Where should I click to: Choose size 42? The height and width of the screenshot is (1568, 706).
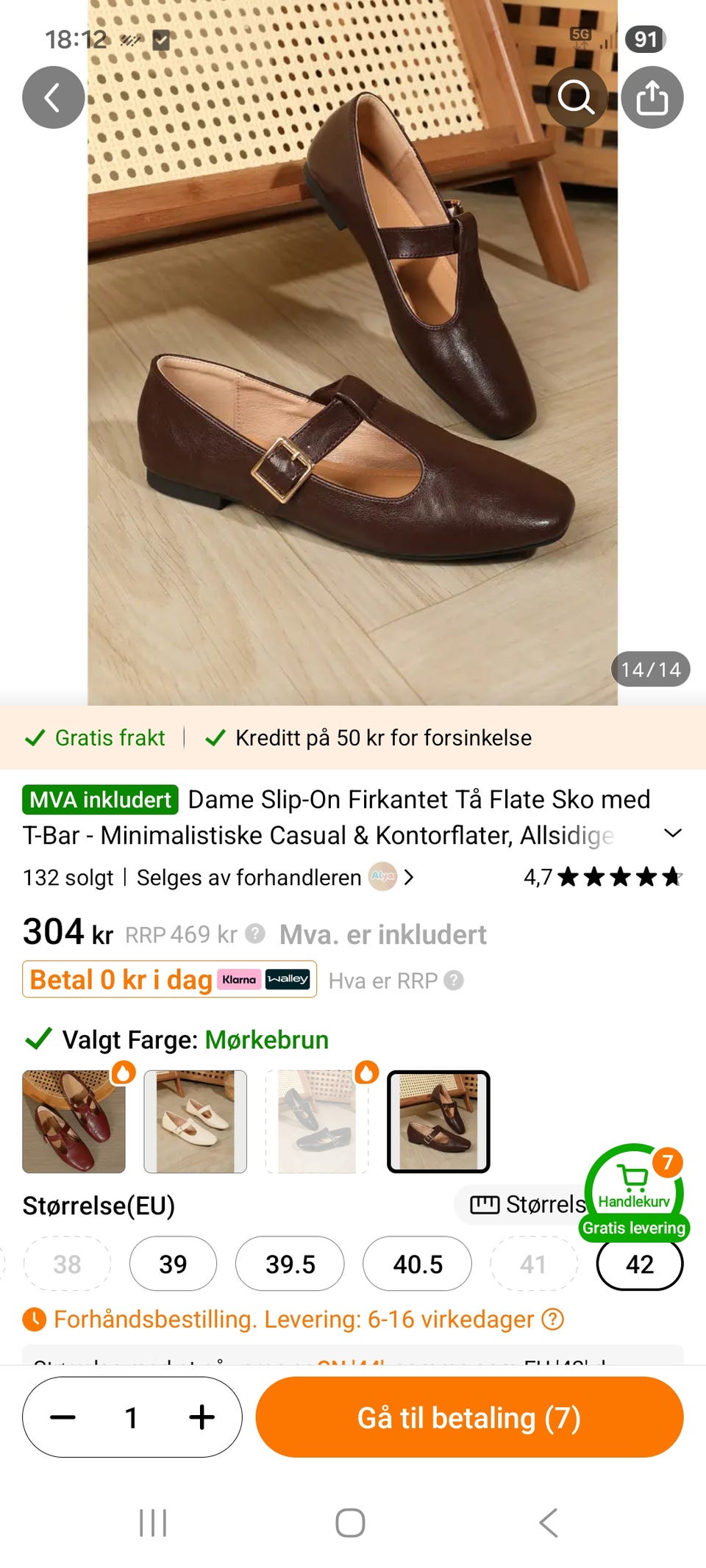(x=641, y=1264)
